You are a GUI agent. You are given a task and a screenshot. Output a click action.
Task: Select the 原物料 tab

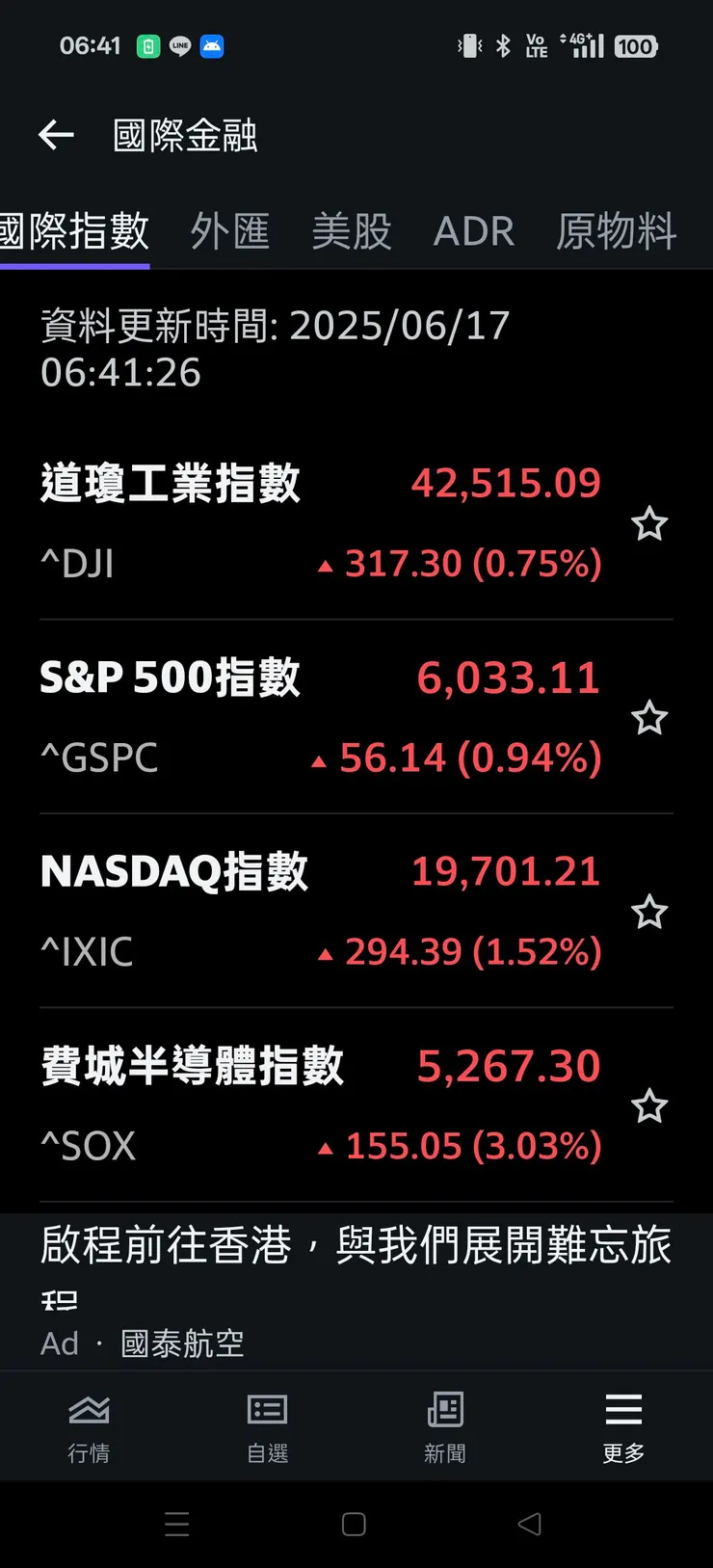tap(617, 231)
